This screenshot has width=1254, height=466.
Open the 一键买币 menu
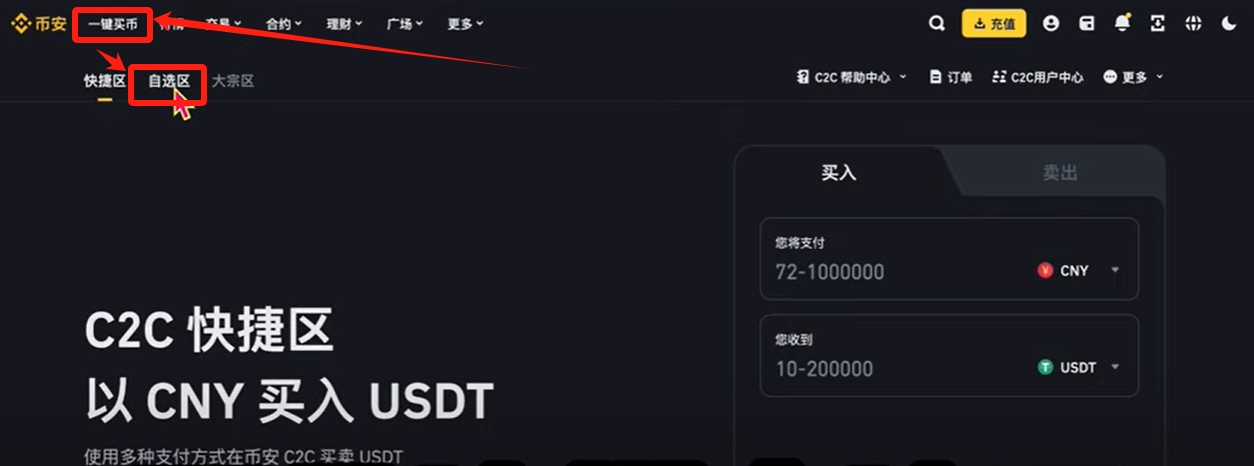(112, 24)
